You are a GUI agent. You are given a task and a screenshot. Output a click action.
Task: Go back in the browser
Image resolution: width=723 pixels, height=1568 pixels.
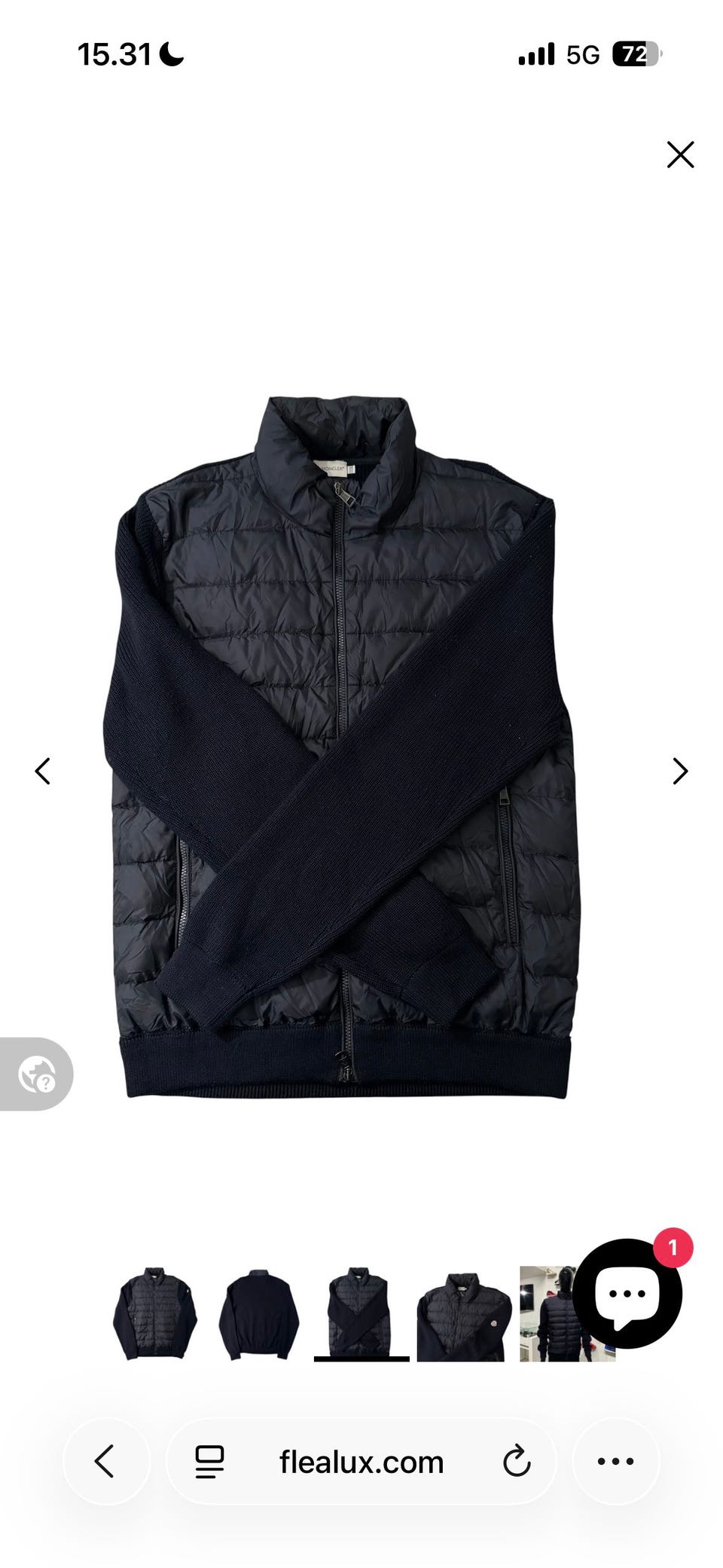point(105,1461)
